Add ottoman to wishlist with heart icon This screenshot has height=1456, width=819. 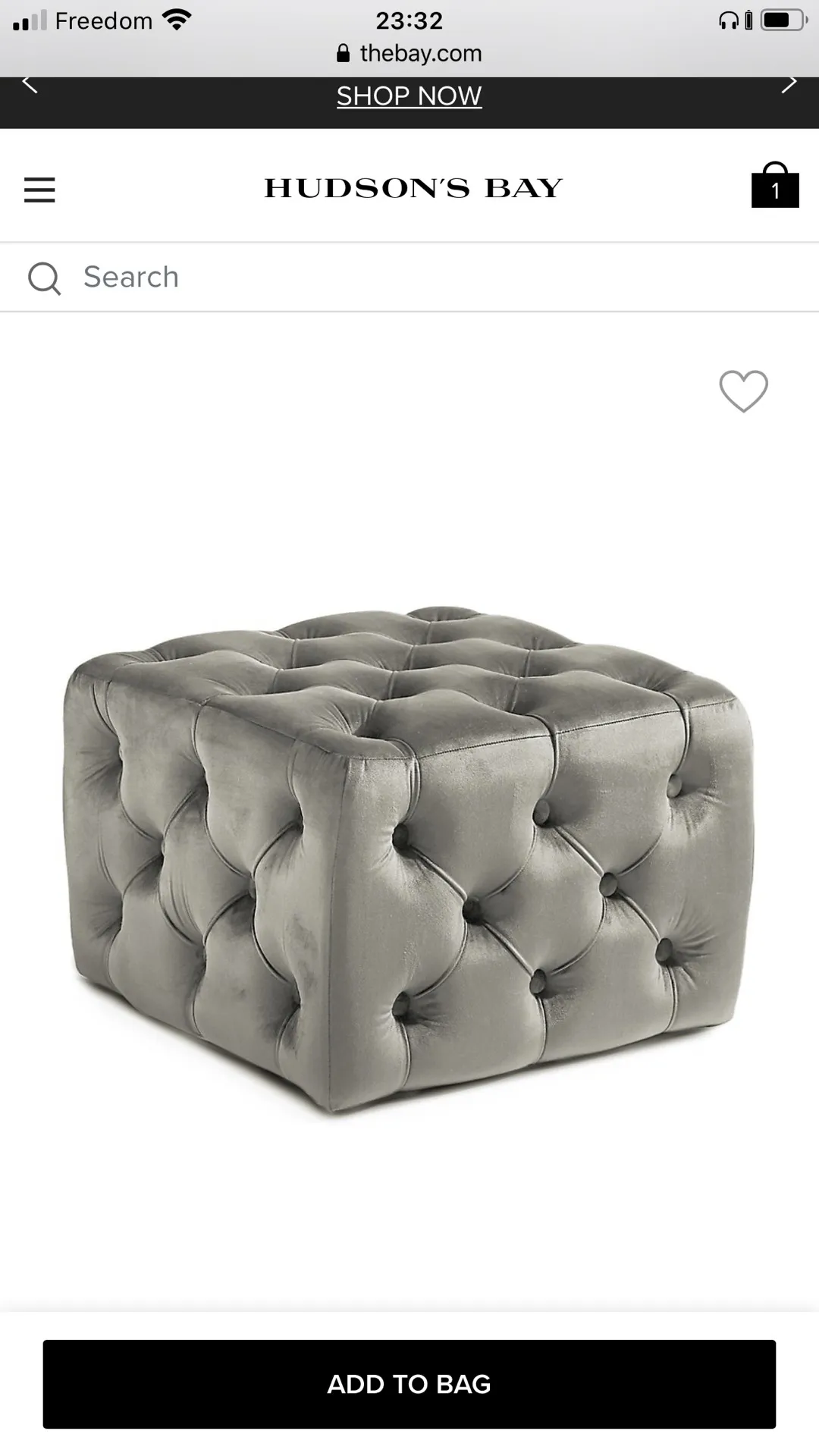point(743,391)
